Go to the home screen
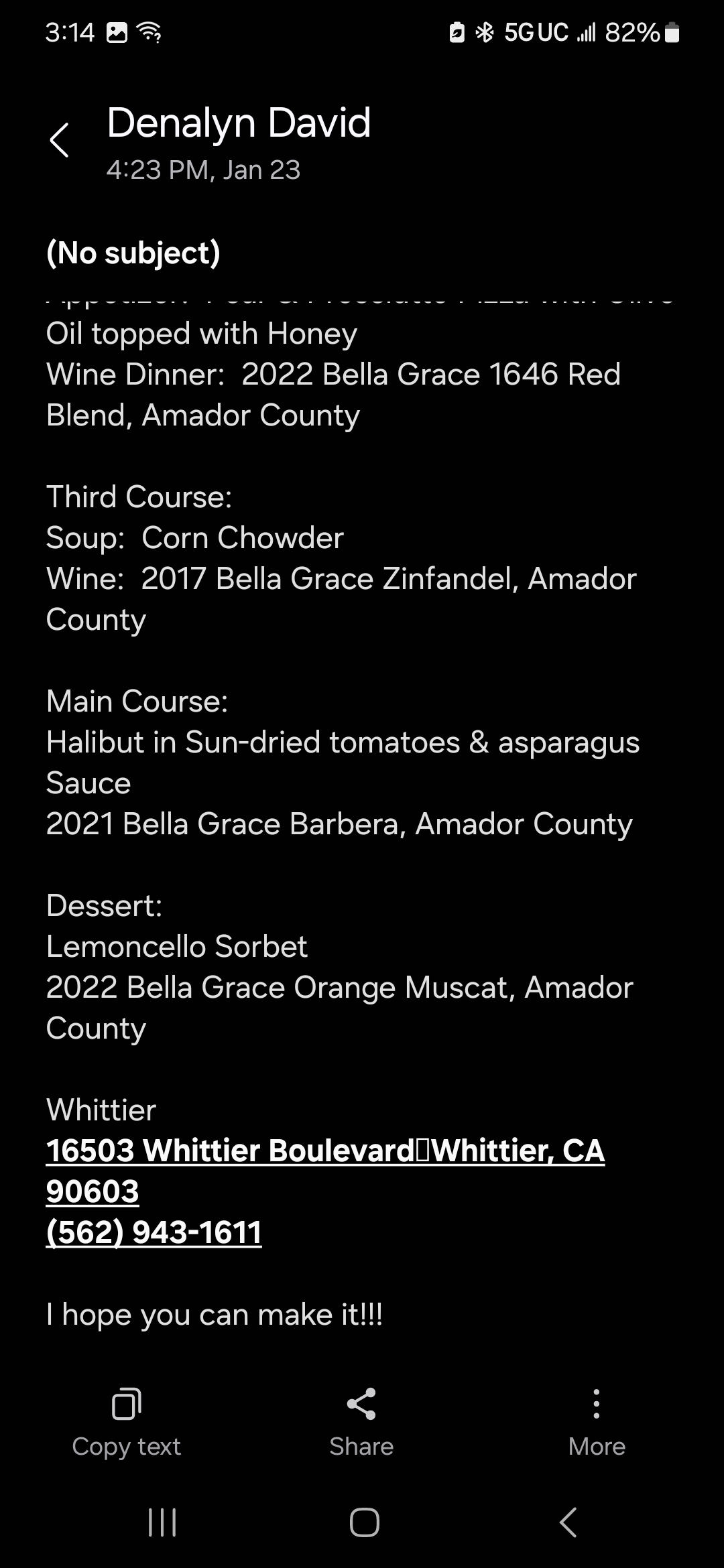724x1568 pixels. tap(364, 1522)
